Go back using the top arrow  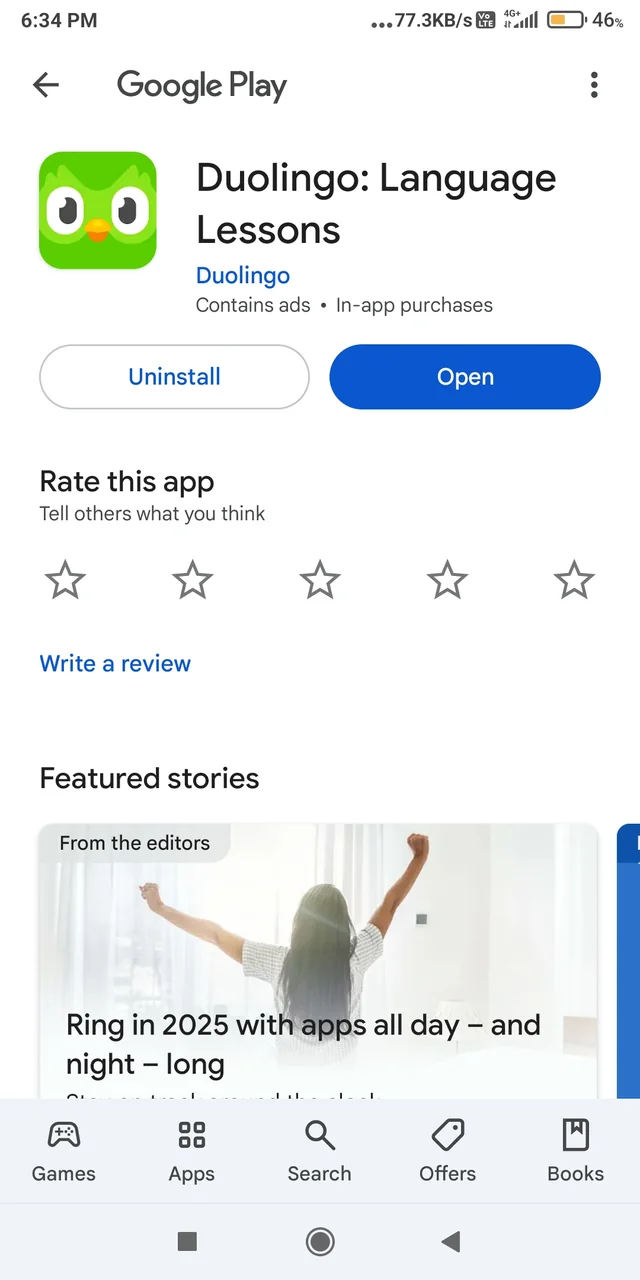pos(46,86)
